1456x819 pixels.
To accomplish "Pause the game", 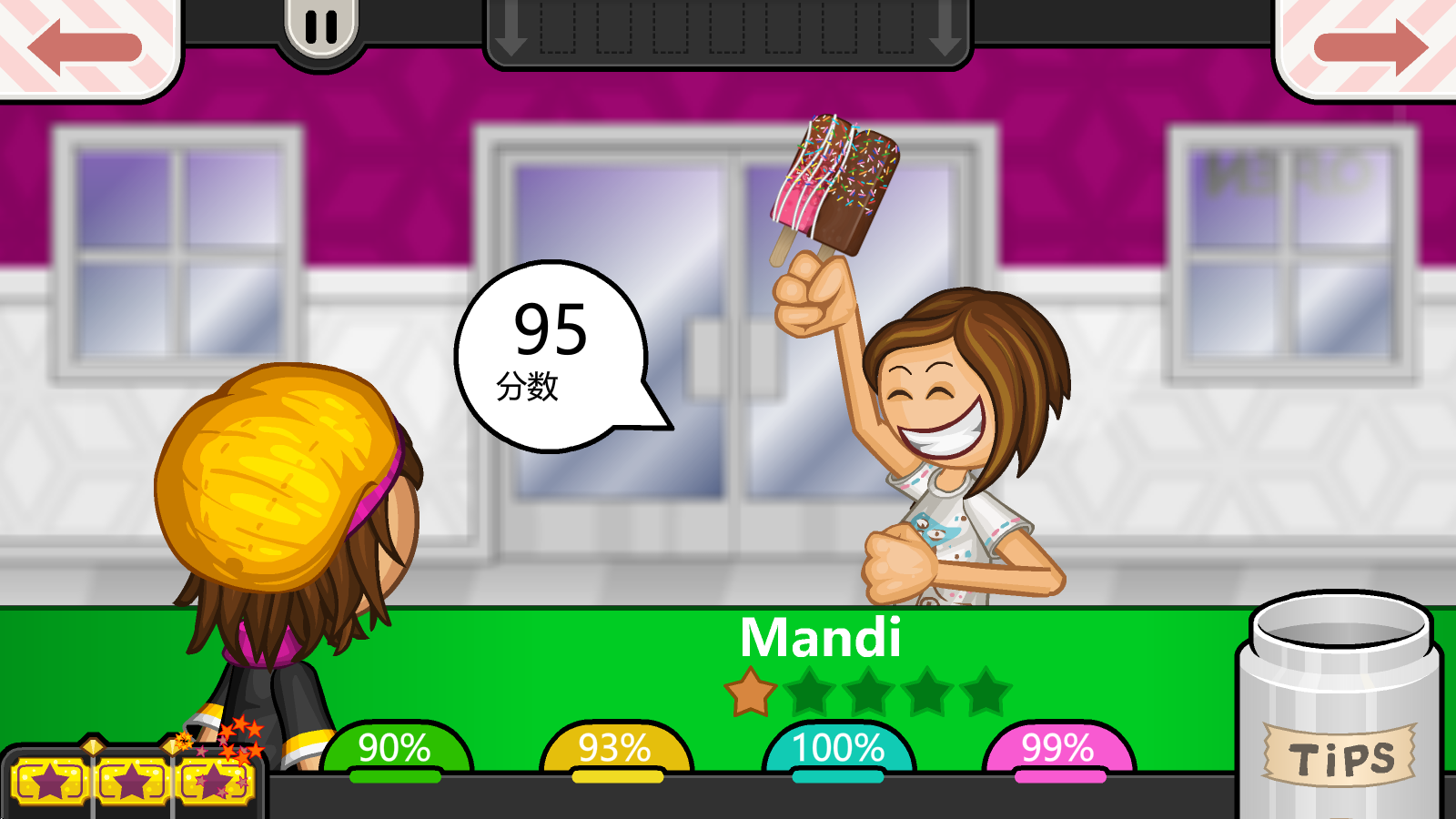I will (x=320, y=27).
